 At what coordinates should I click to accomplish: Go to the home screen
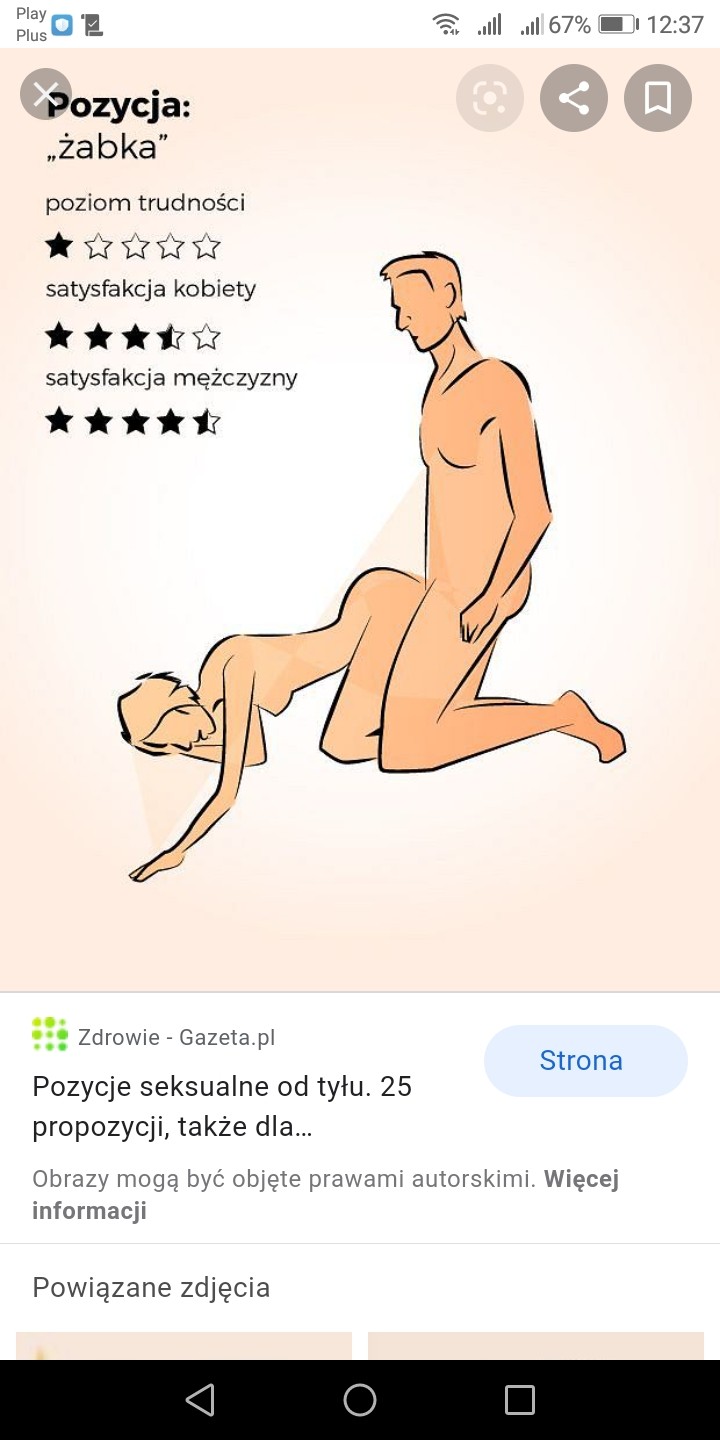point(360,1400)
